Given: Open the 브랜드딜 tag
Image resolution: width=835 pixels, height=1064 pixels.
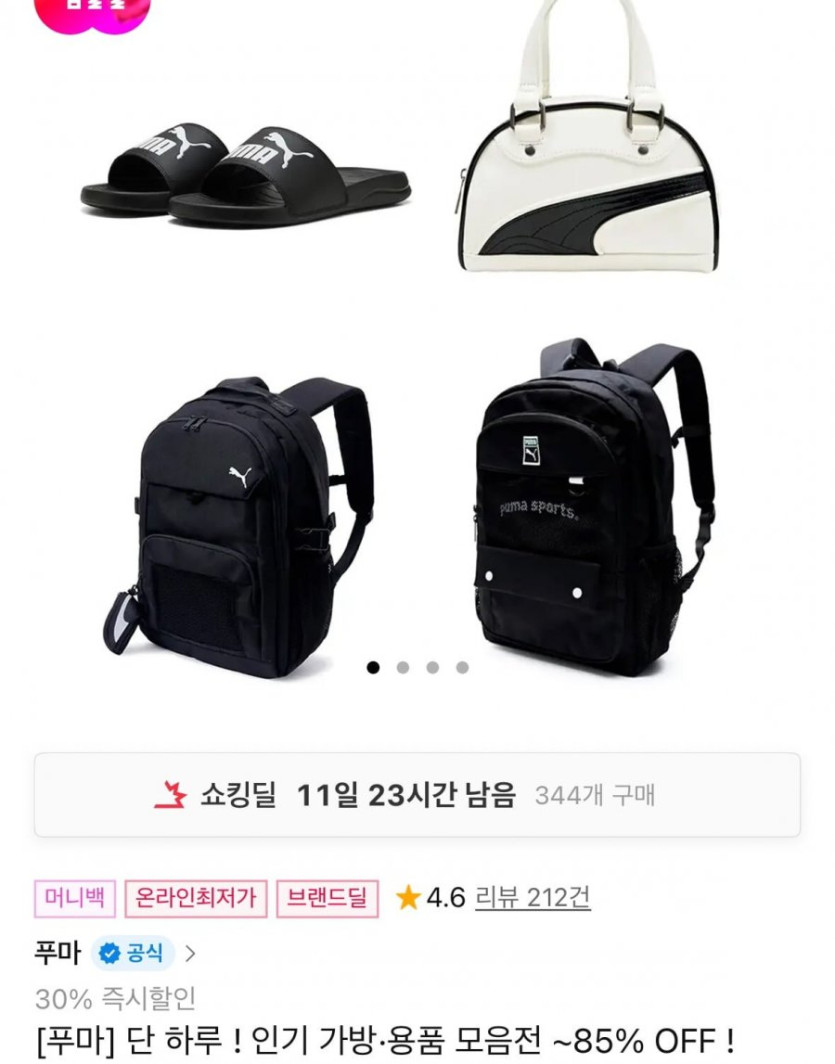Looking at the screenshot, I should coord(327,898).
